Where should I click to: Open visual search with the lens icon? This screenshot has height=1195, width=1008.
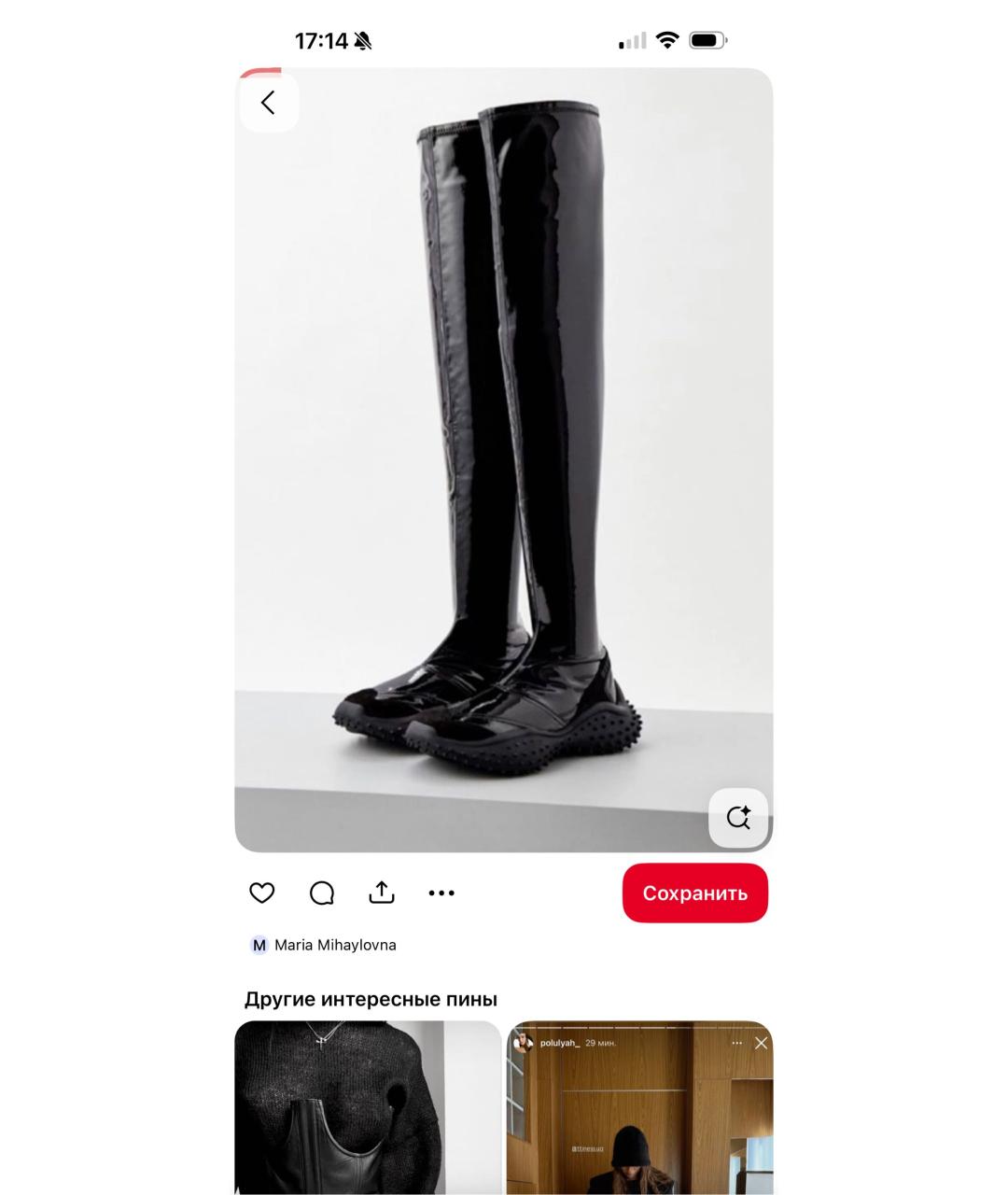738,817
